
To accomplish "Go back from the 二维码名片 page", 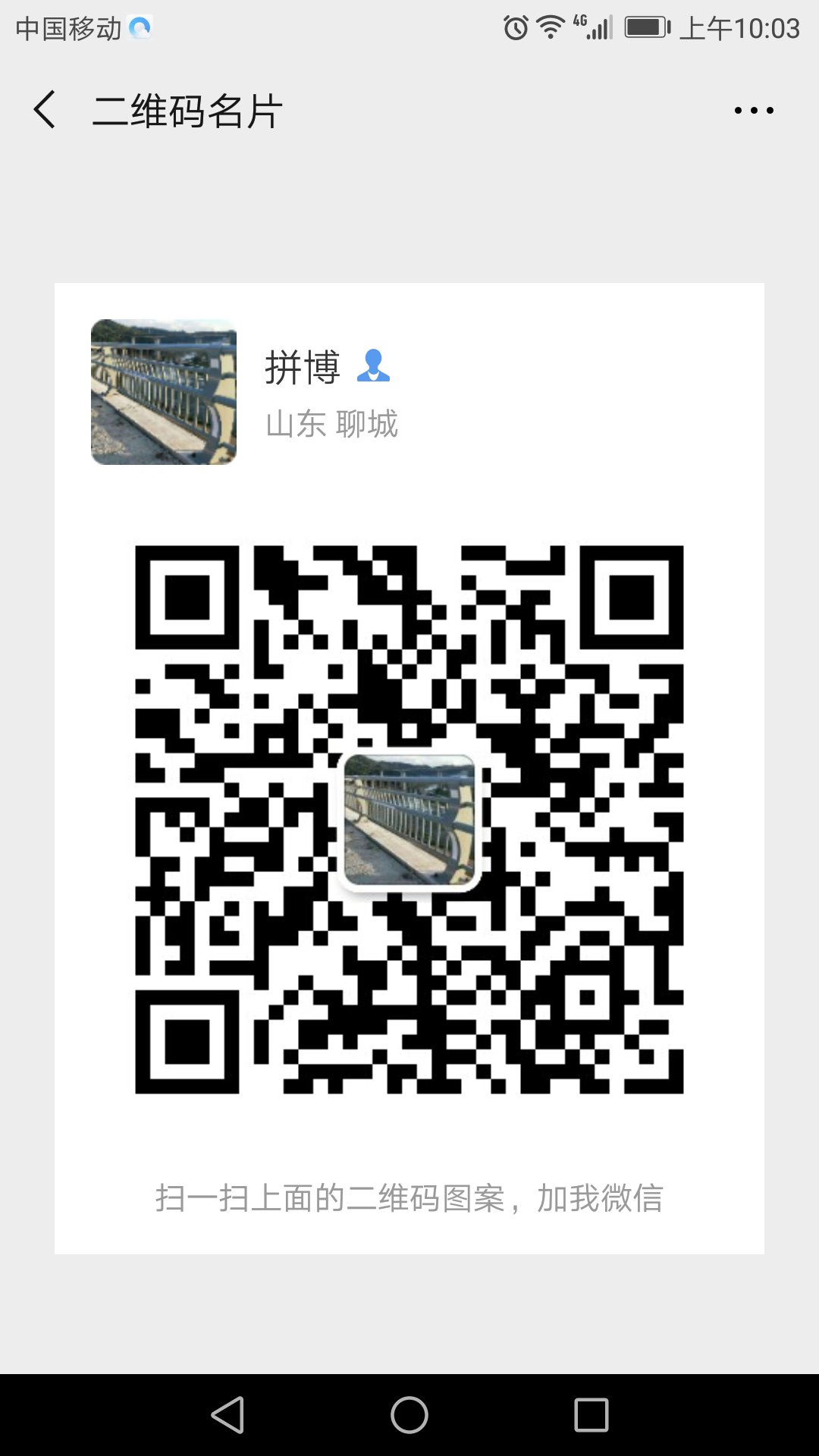I will tap(45, 110).
